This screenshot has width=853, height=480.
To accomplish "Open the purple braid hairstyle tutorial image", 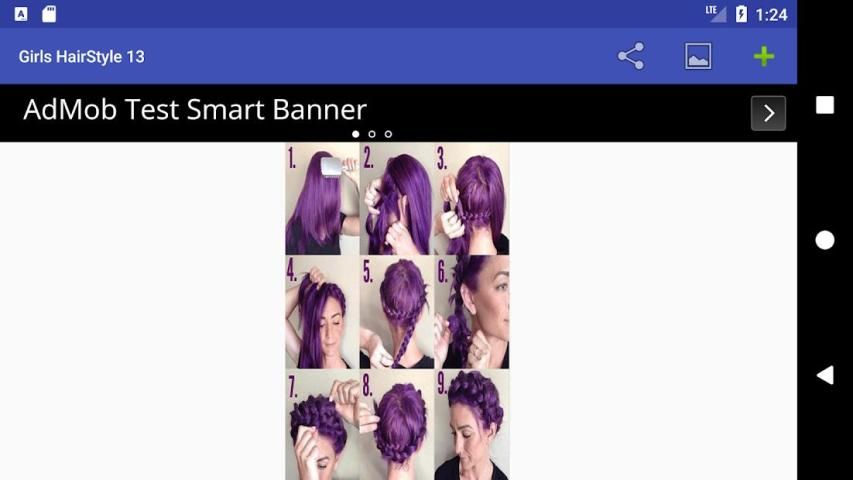I will click(397, 311).
